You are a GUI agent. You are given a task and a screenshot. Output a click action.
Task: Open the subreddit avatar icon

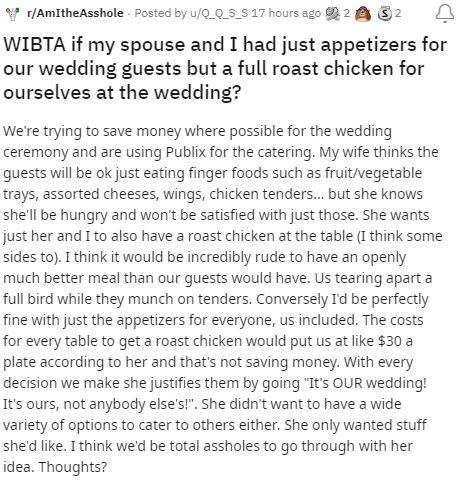click(13, 14)
